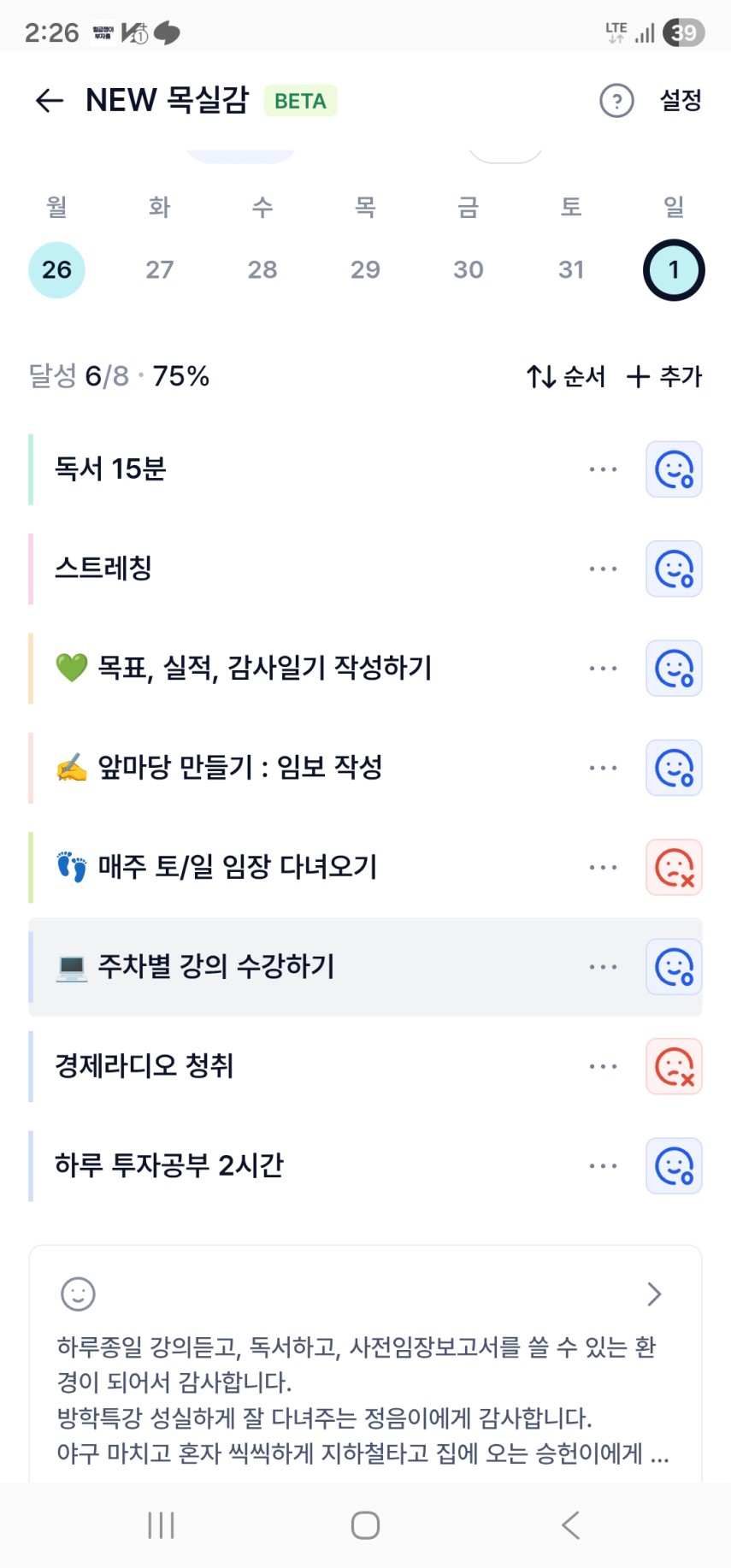Select Monday the 26th
Image resolution: width=731 pixels, height=1568 pixels.
point(56,270)
